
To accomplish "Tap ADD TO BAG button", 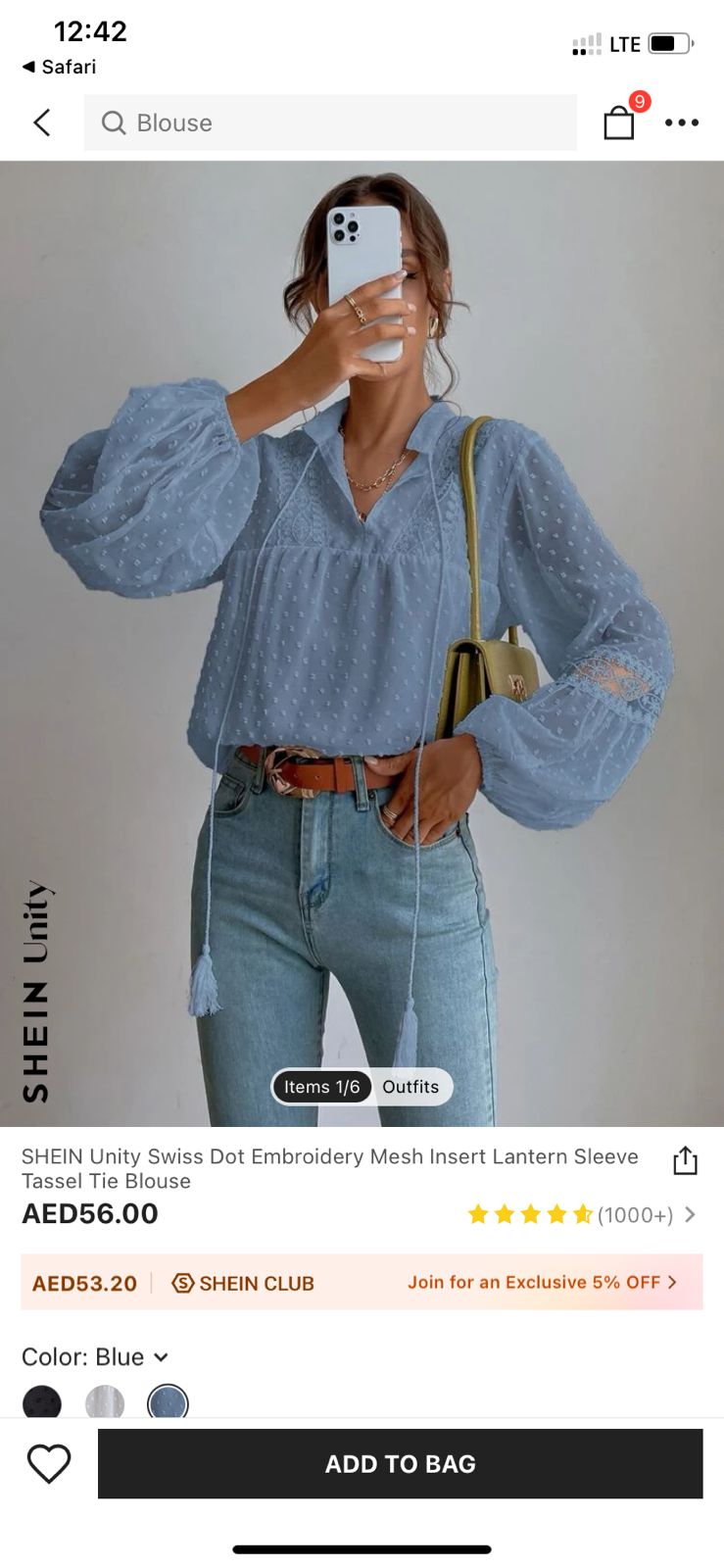I will (x=400, y=1463).
